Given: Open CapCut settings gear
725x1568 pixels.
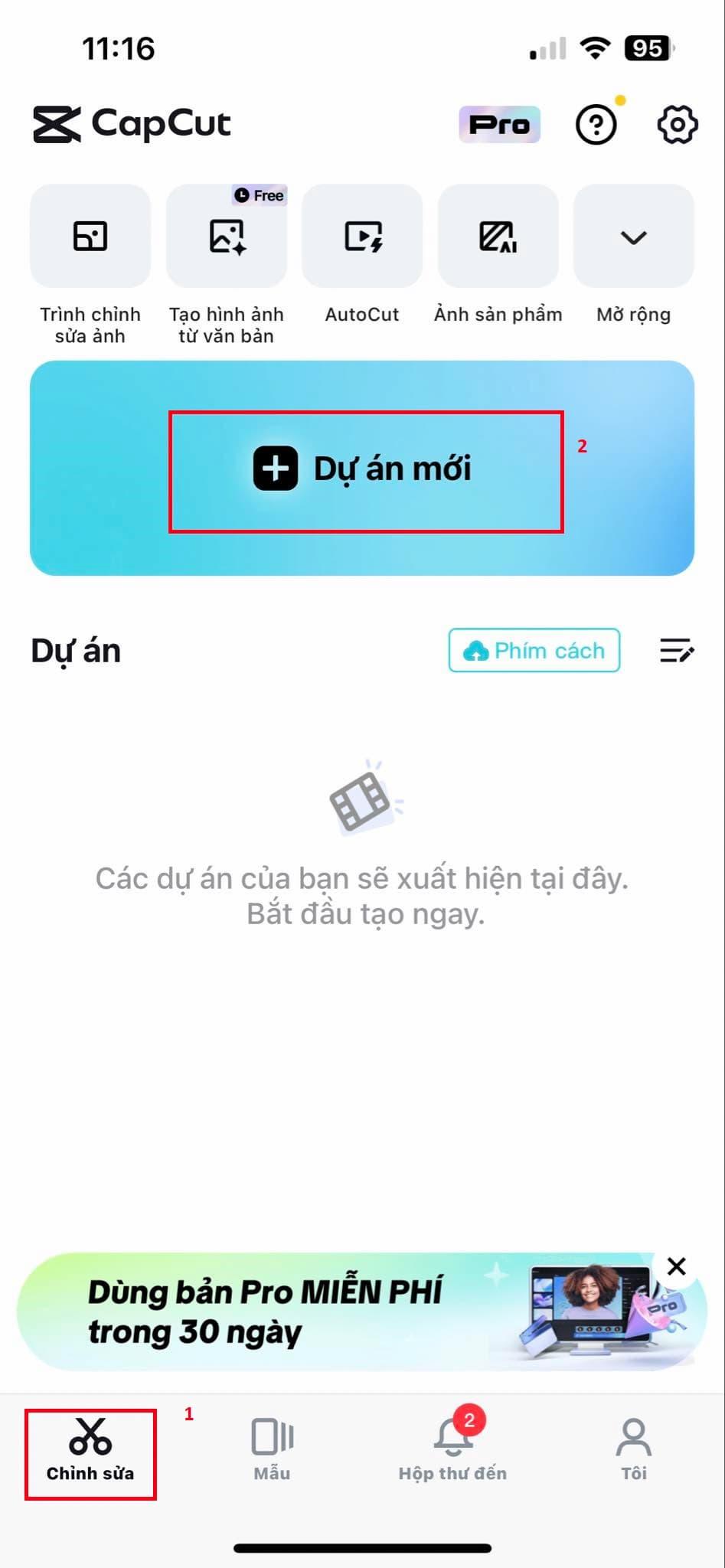Looking at the screenshot, I should (677, 124).
